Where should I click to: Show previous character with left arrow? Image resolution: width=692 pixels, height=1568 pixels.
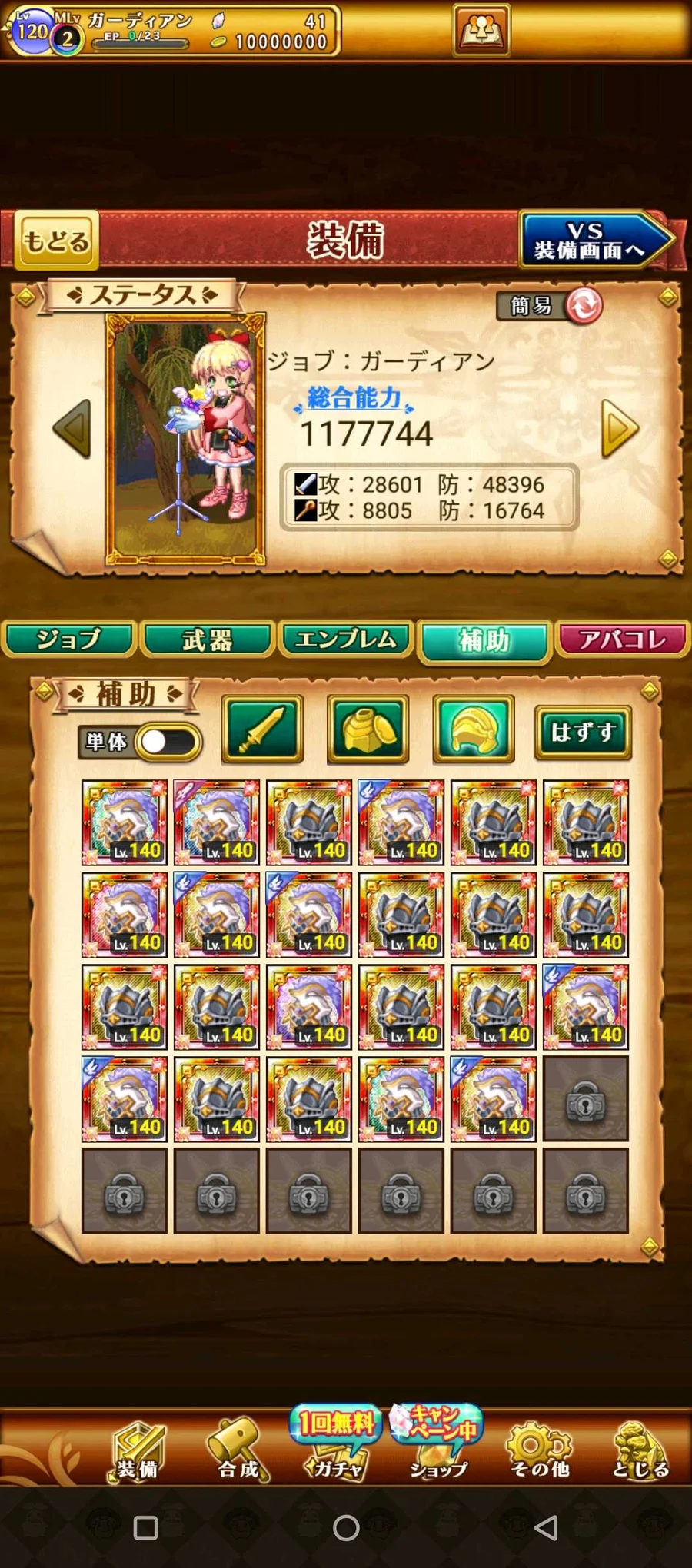tap(73, 428)
